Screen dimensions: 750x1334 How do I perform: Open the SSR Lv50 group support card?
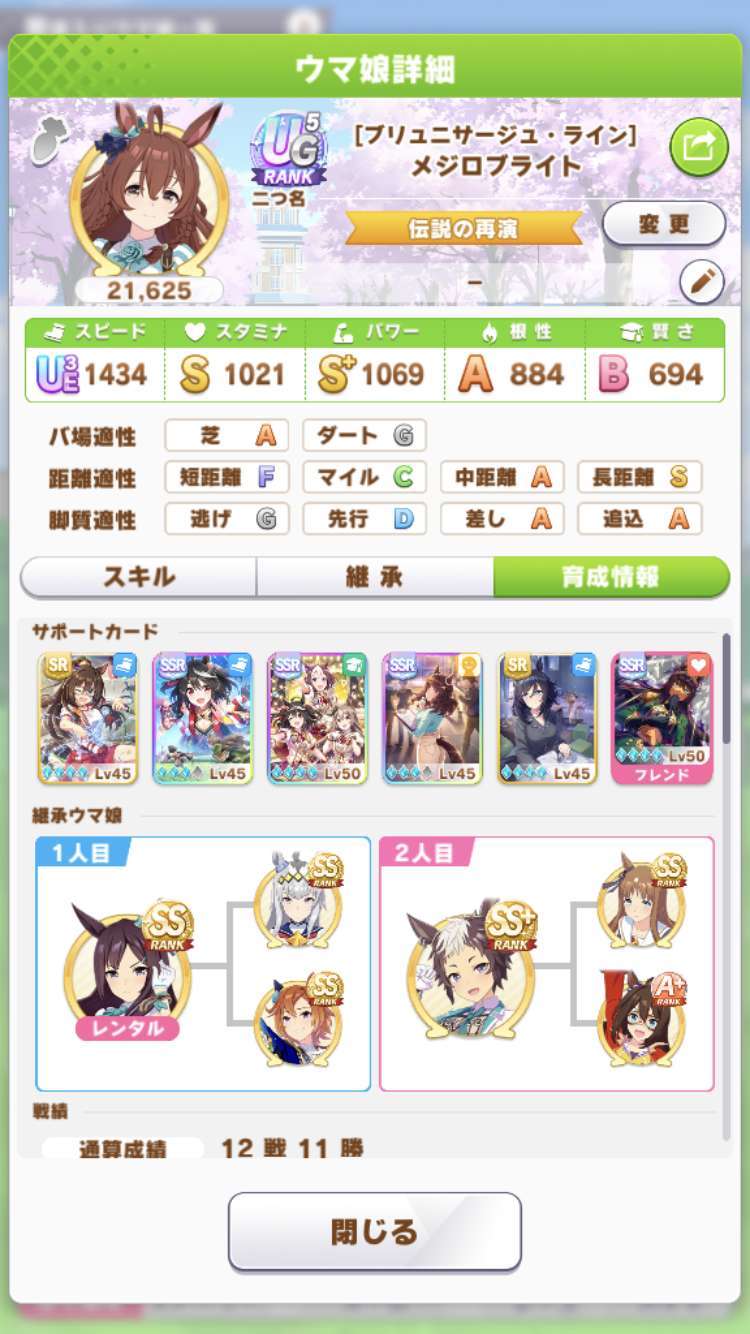point(317,718)
